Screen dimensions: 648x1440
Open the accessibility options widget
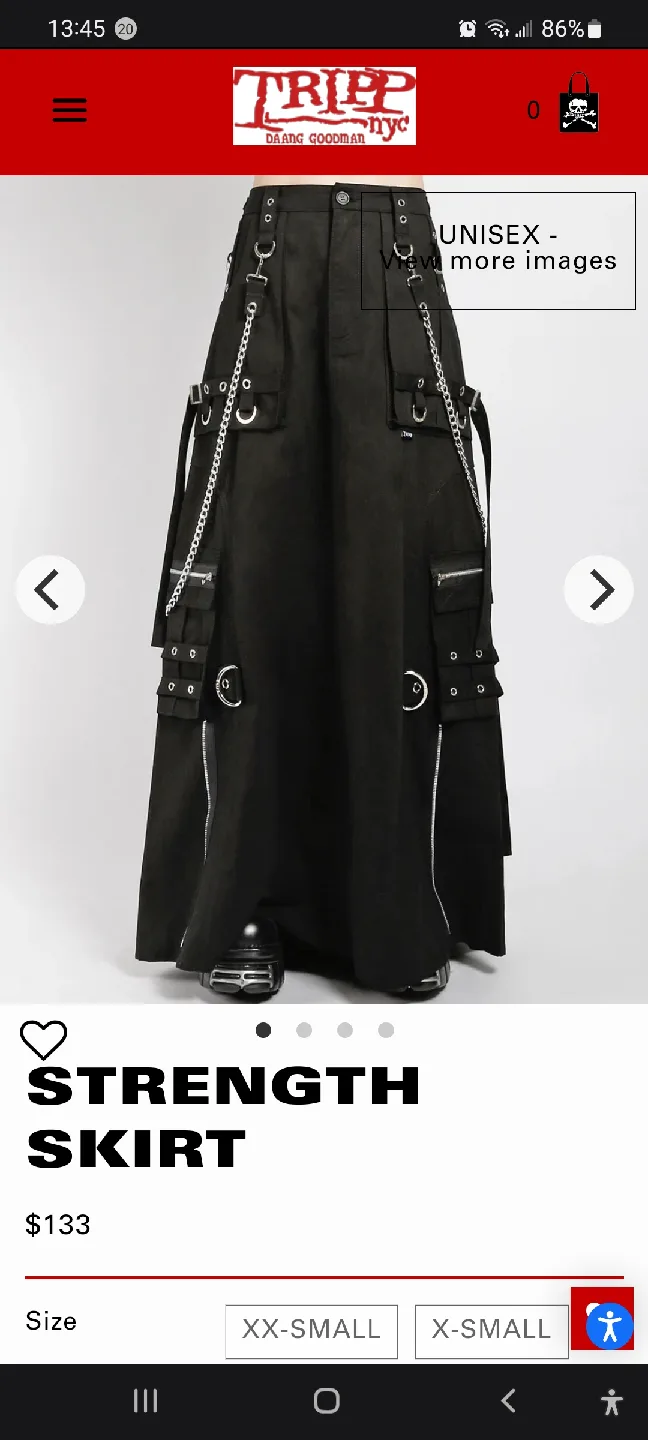coord(609,1328)
